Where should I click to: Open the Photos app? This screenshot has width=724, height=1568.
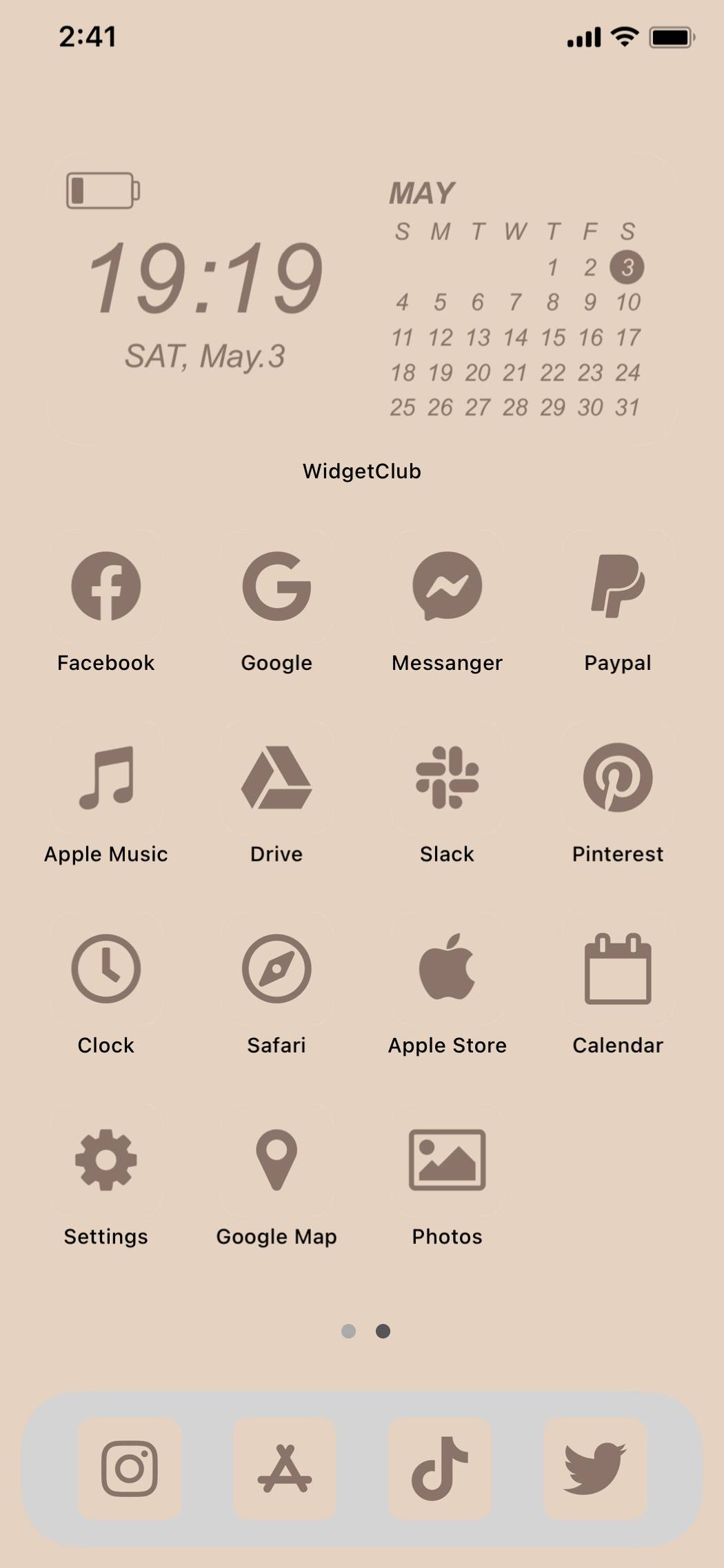click(447, 1160)
